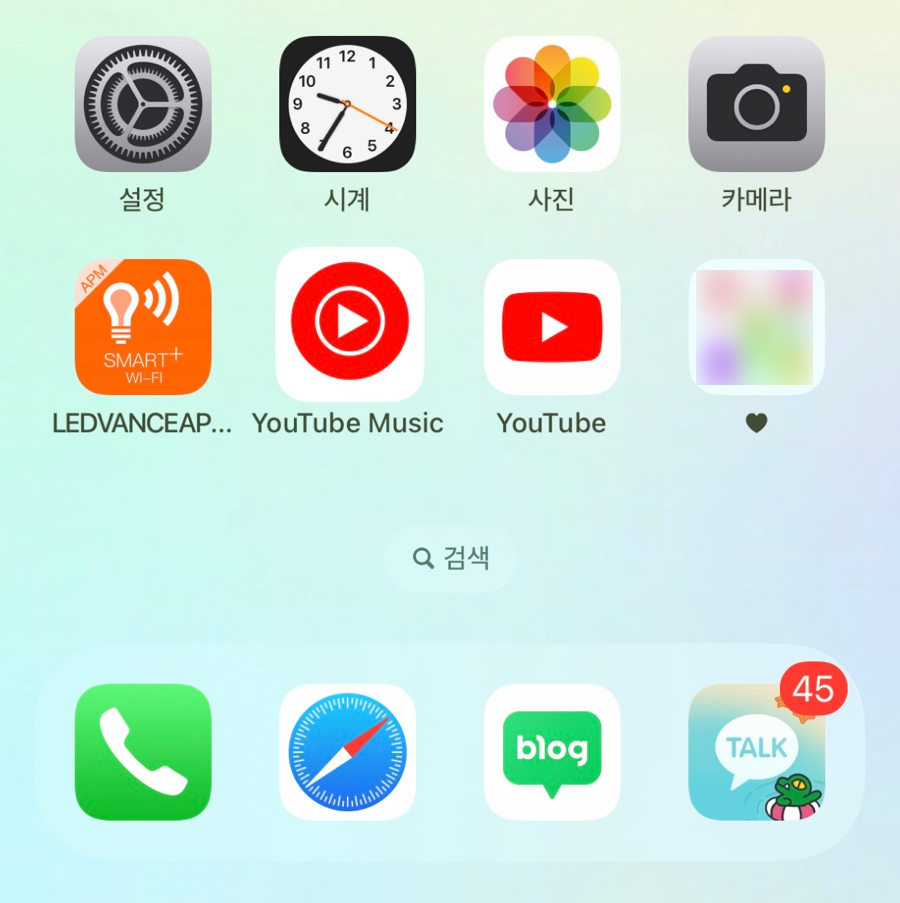900x903 pixels.
Task: Tap the 검색 search pill
Action: [x=450, y=558]
